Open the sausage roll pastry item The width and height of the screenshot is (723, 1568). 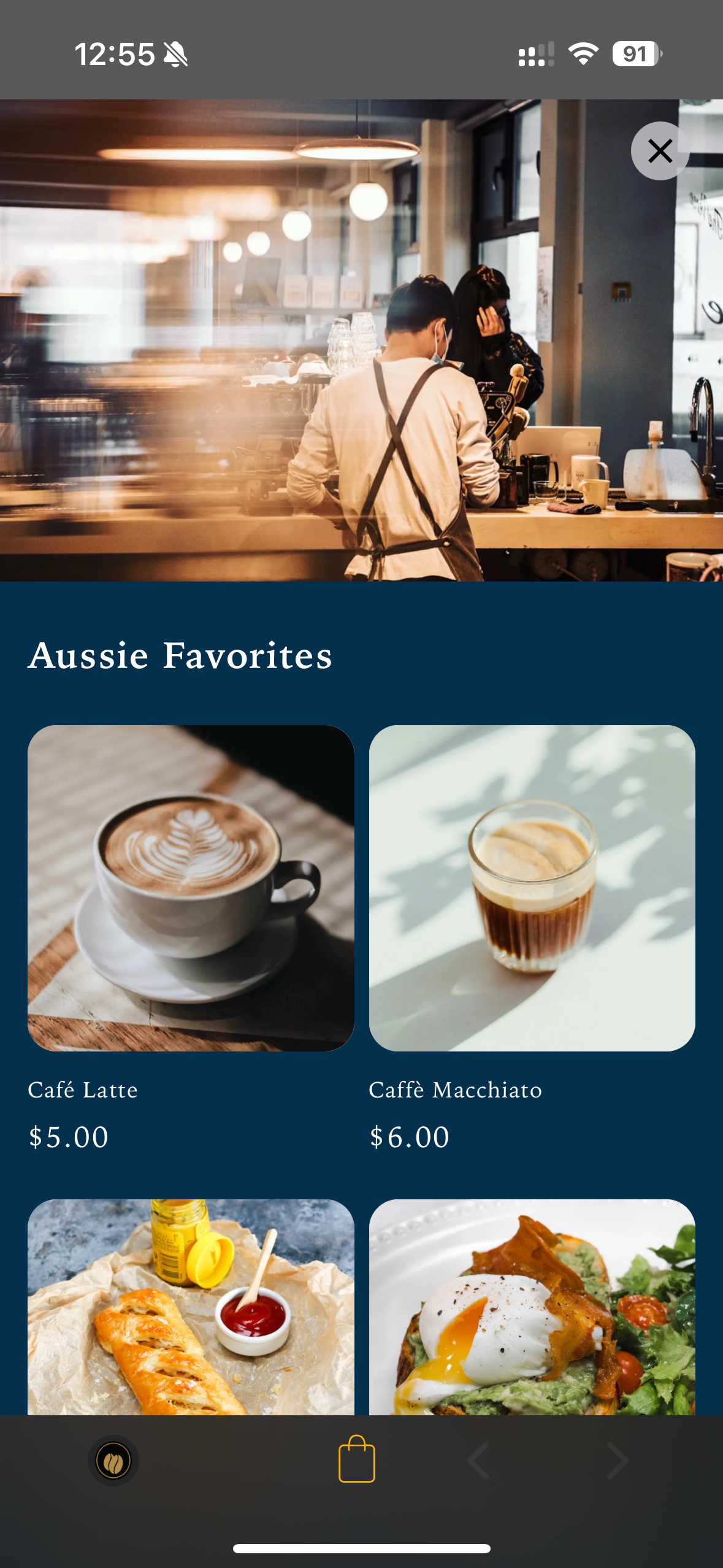pos(191,1307)
